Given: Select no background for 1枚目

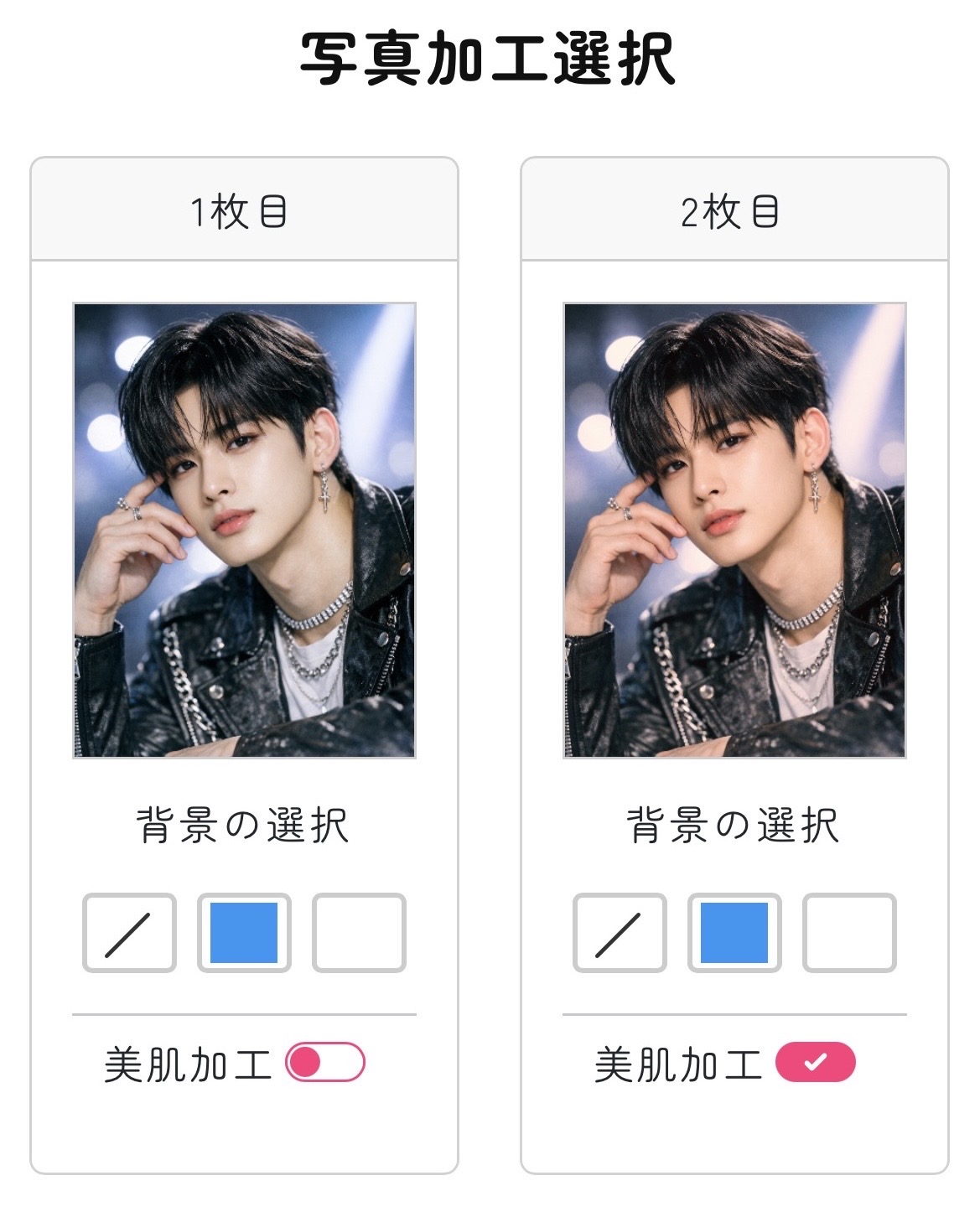Looking at the screenshot, I should click(x=129, y=933).
